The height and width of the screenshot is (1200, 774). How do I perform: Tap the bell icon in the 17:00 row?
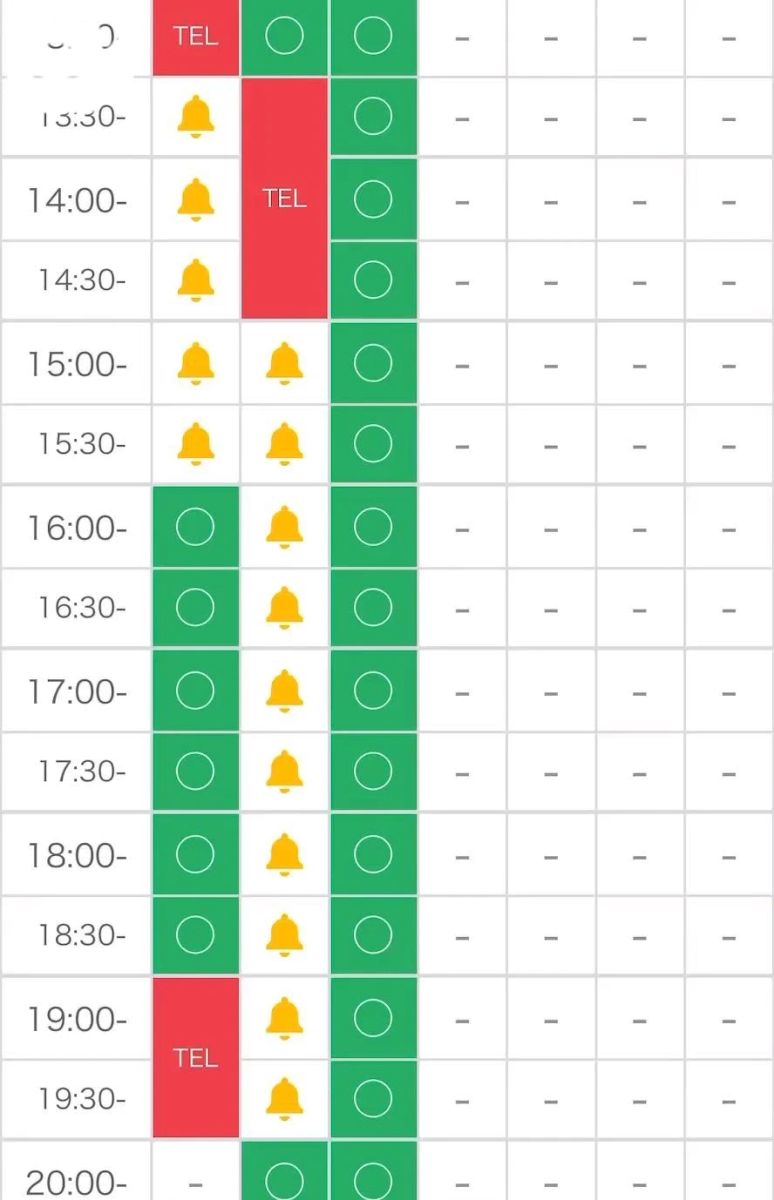pyautogui.click(x=284, y=691)
